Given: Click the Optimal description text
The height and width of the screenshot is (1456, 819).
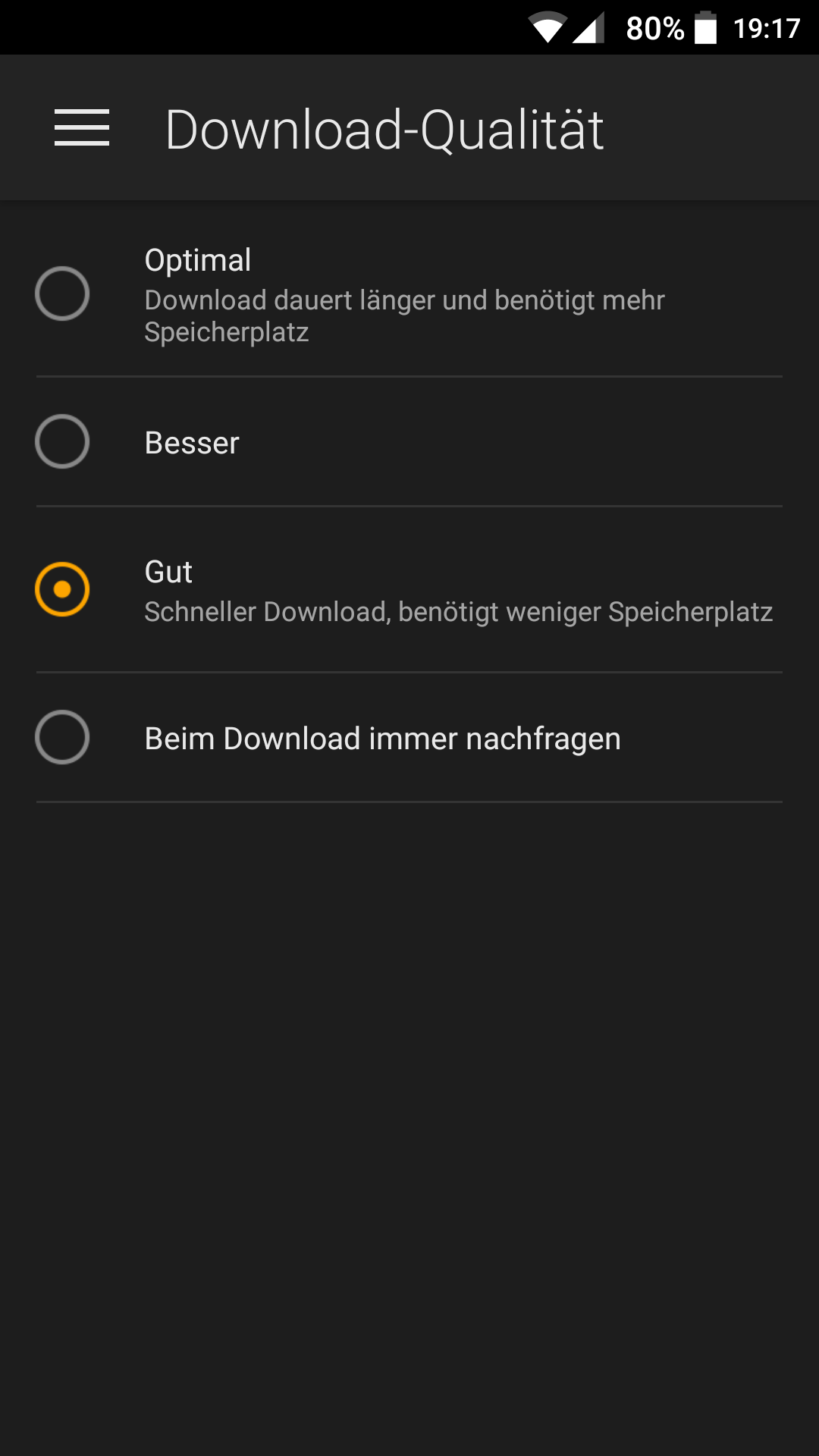Looking at the screenshot, I should [404, 315].
